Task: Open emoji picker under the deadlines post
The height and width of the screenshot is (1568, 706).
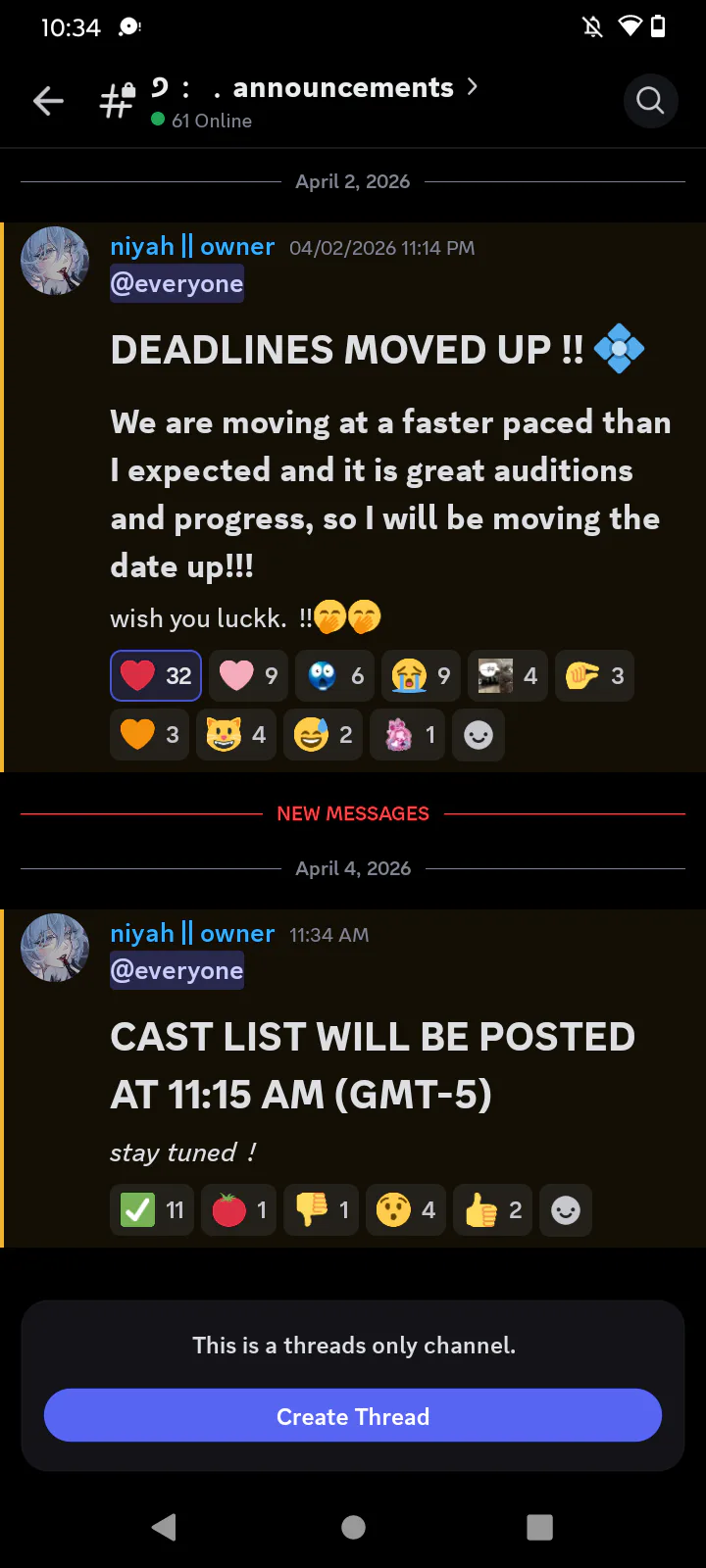Action: click(479, 734)
